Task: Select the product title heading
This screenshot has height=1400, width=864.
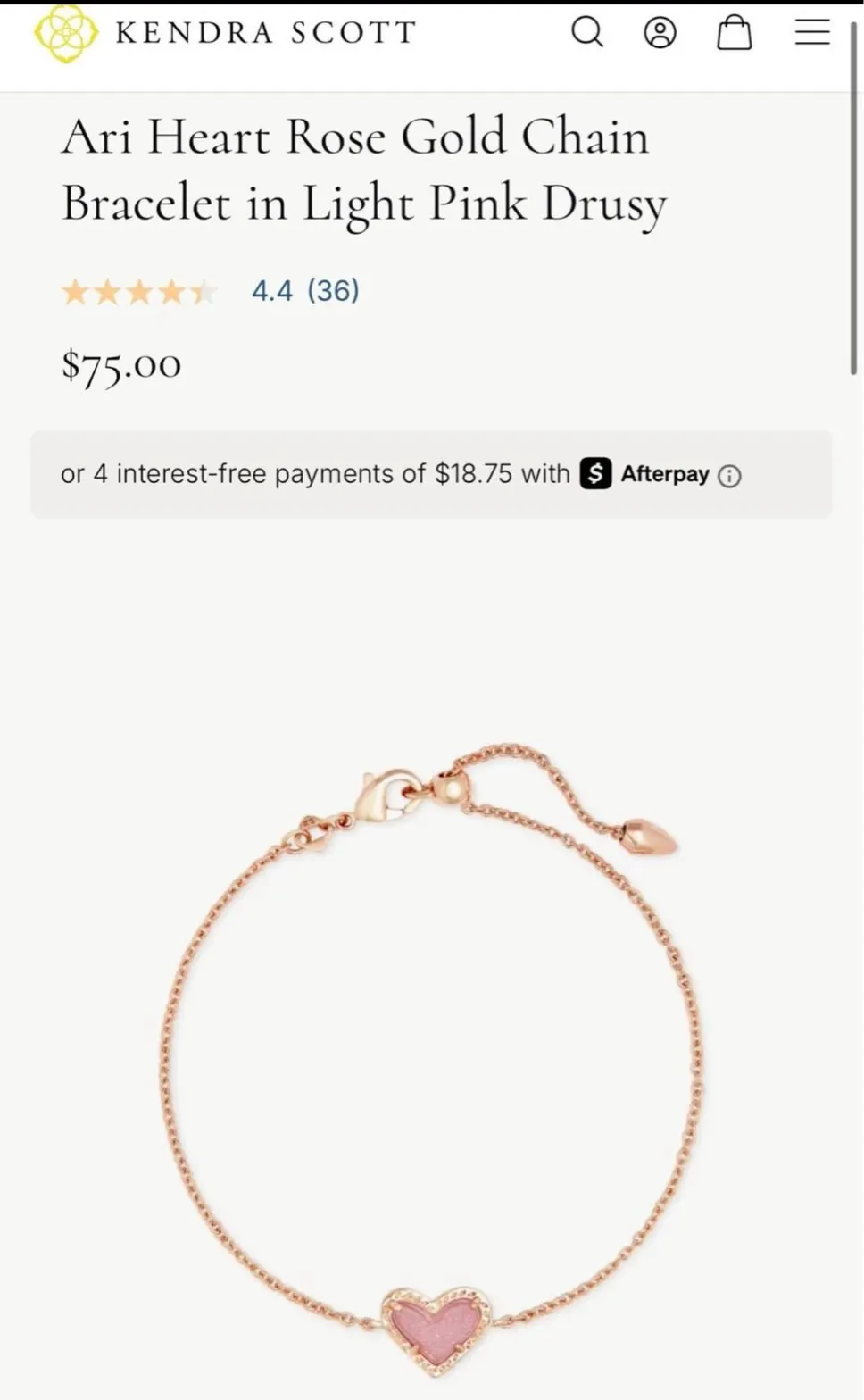Action: (x=364, y=170)
